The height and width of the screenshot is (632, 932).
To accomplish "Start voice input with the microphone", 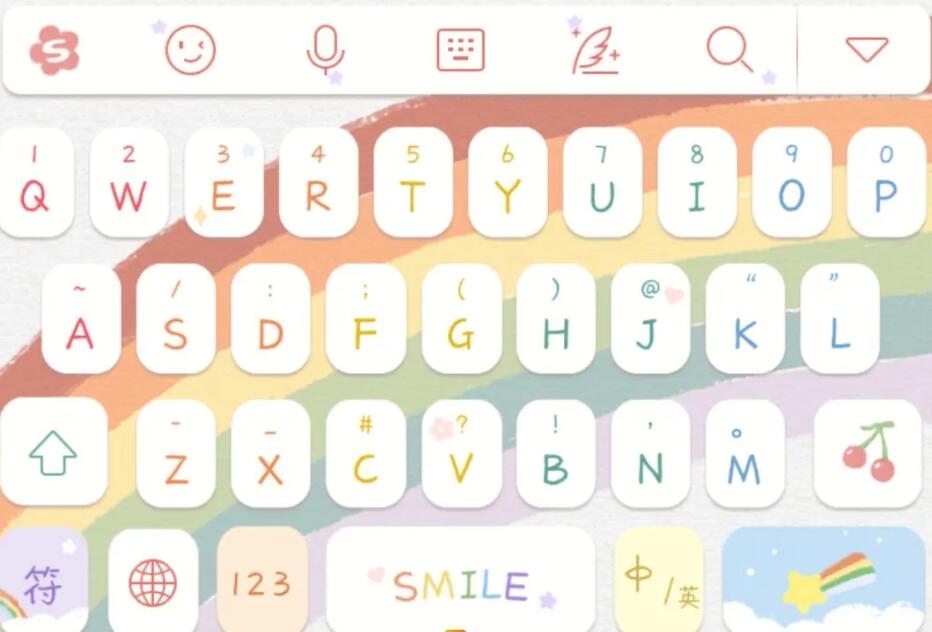I will tap(325, 49).
